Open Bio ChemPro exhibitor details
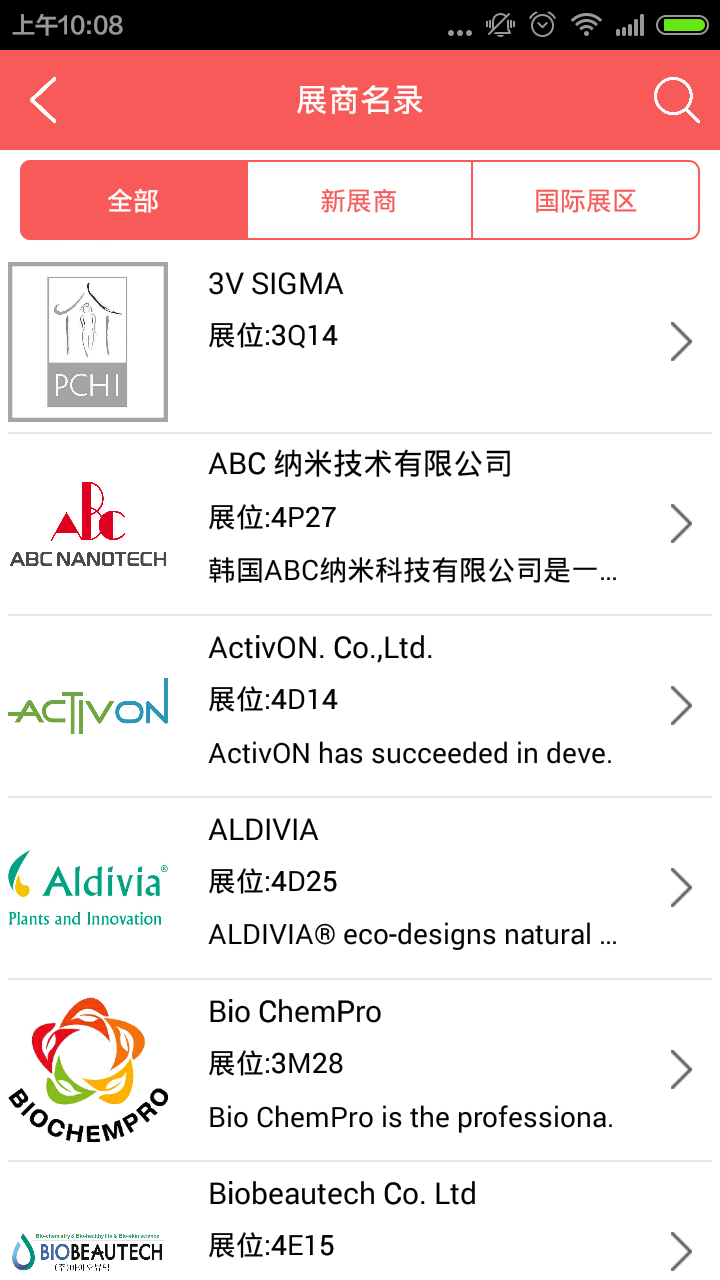The image size is (720, 1280). point(360,1070)
